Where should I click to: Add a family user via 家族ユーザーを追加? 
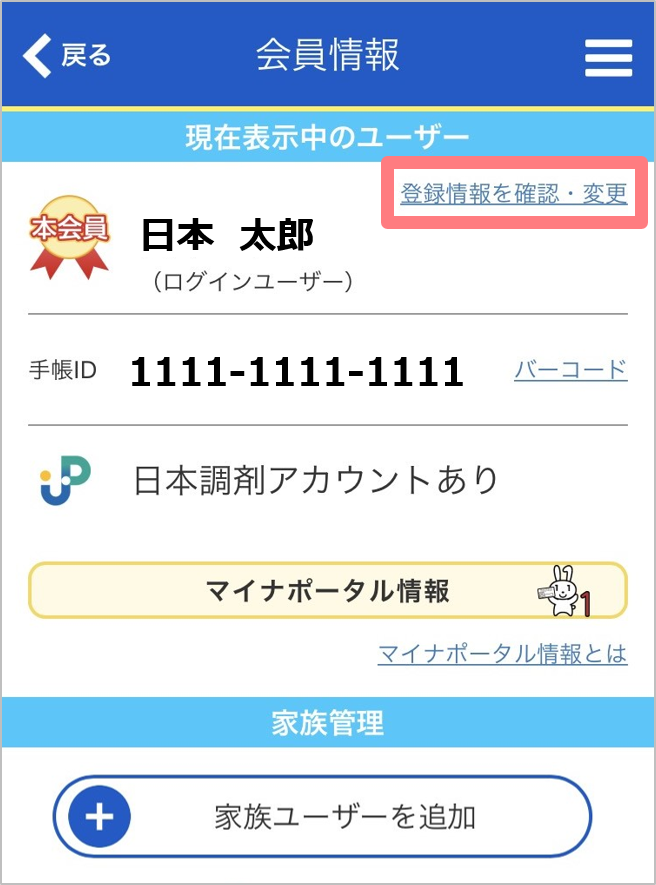click(322, 817)
